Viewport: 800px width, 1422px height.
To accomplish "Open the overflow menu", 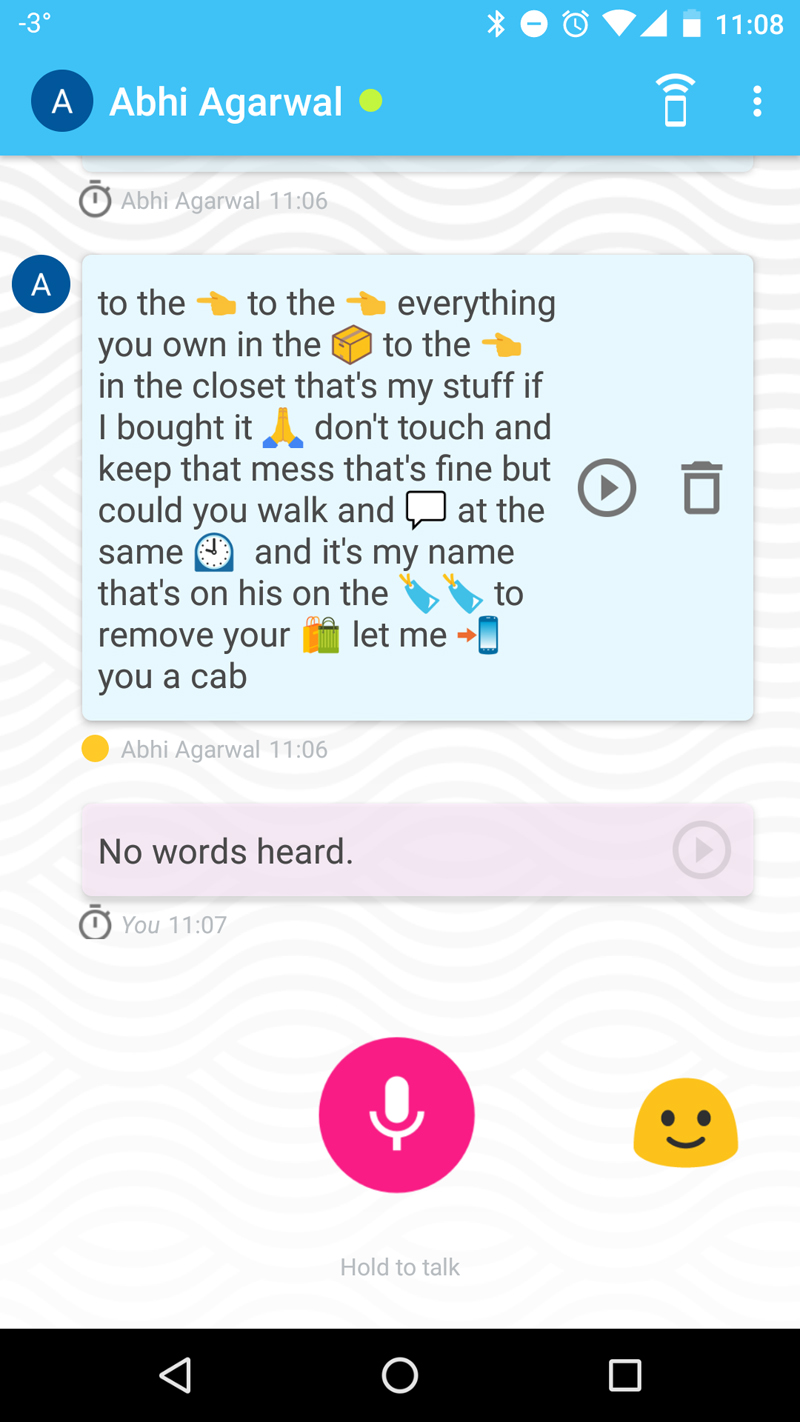I will 757,101.
